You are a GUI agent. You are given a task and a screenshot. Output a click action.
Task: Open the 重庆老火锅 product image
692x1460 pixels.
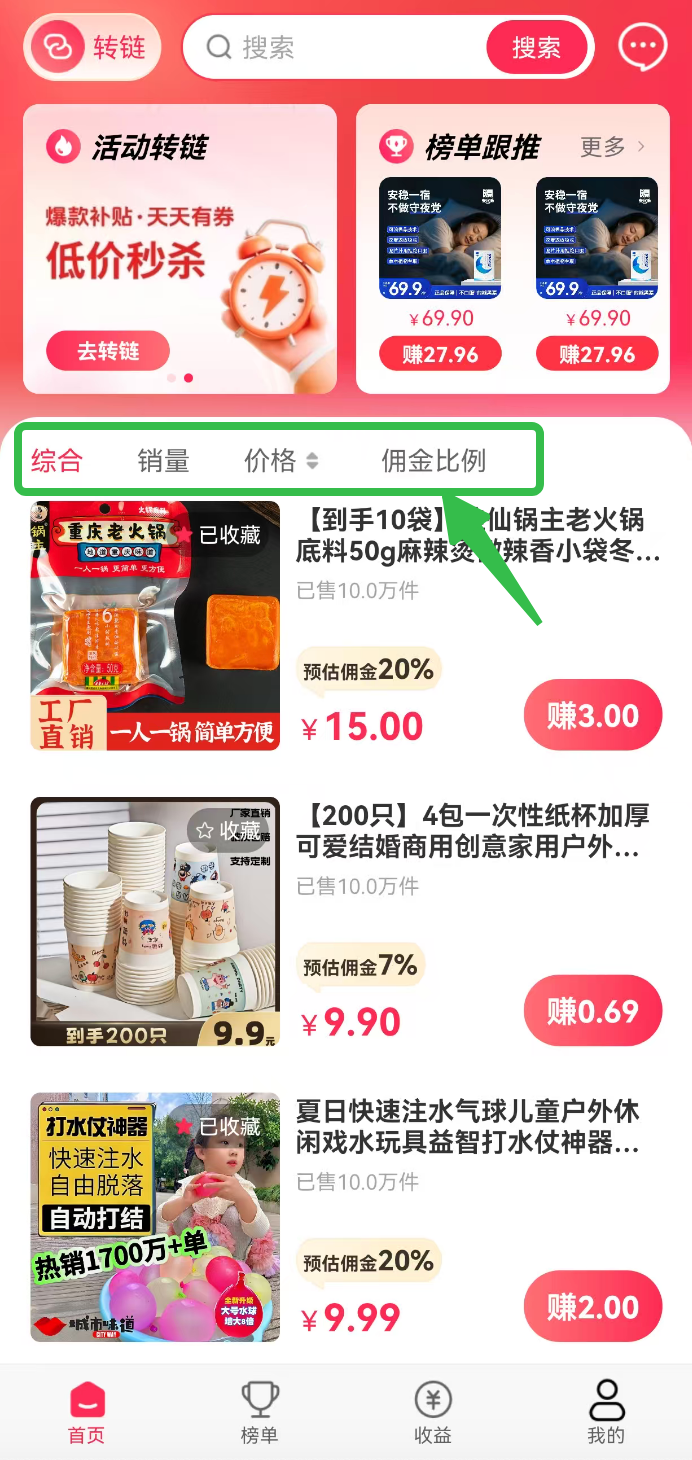tap(155, 626)
